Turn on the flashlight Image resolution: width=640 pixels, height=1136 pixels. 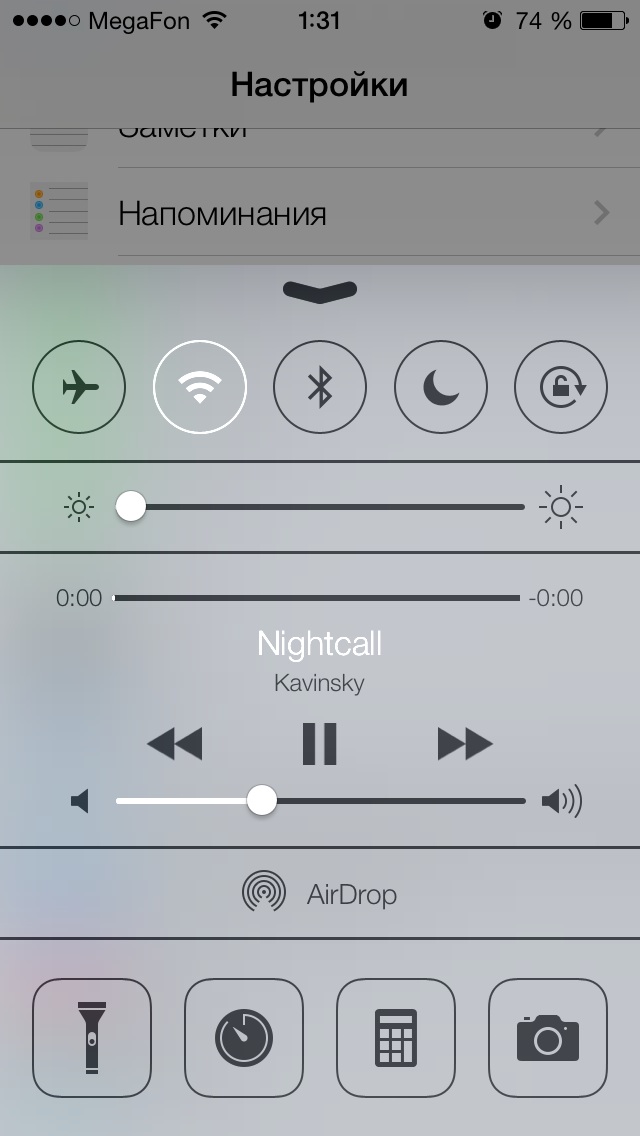tap(92, 1037)
